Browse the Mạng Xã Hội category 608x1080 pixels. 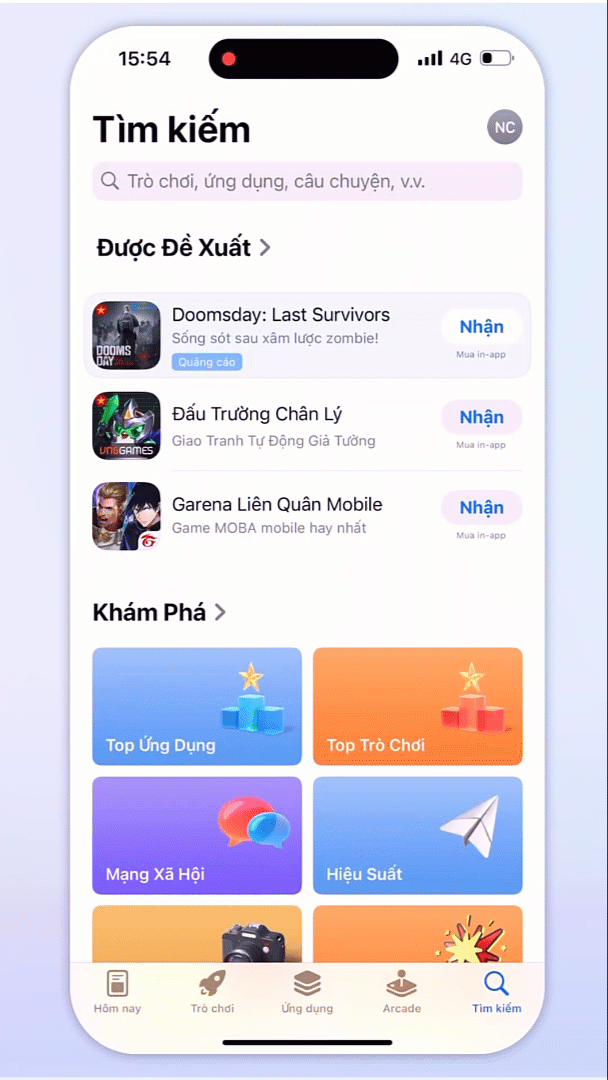pyautogui.click(x=197, y=835)
